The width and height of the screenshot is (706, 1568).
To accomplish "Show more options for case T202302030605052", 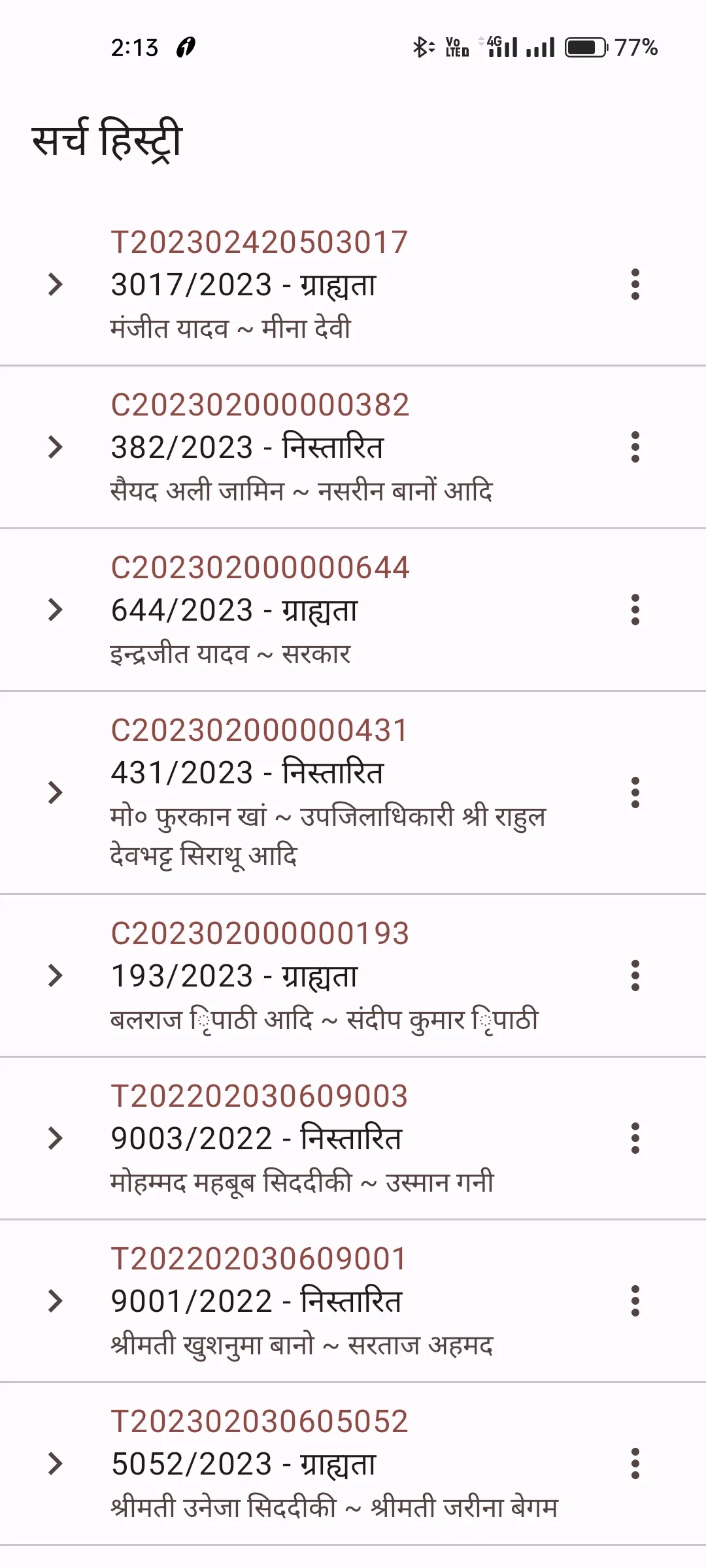I will (635, 1463).
